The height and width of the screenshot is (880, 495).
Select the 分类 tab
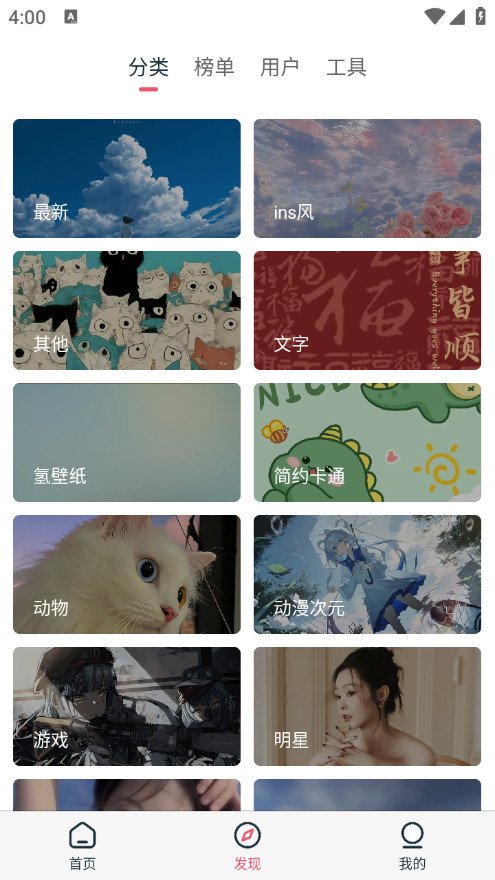[148, 67]
